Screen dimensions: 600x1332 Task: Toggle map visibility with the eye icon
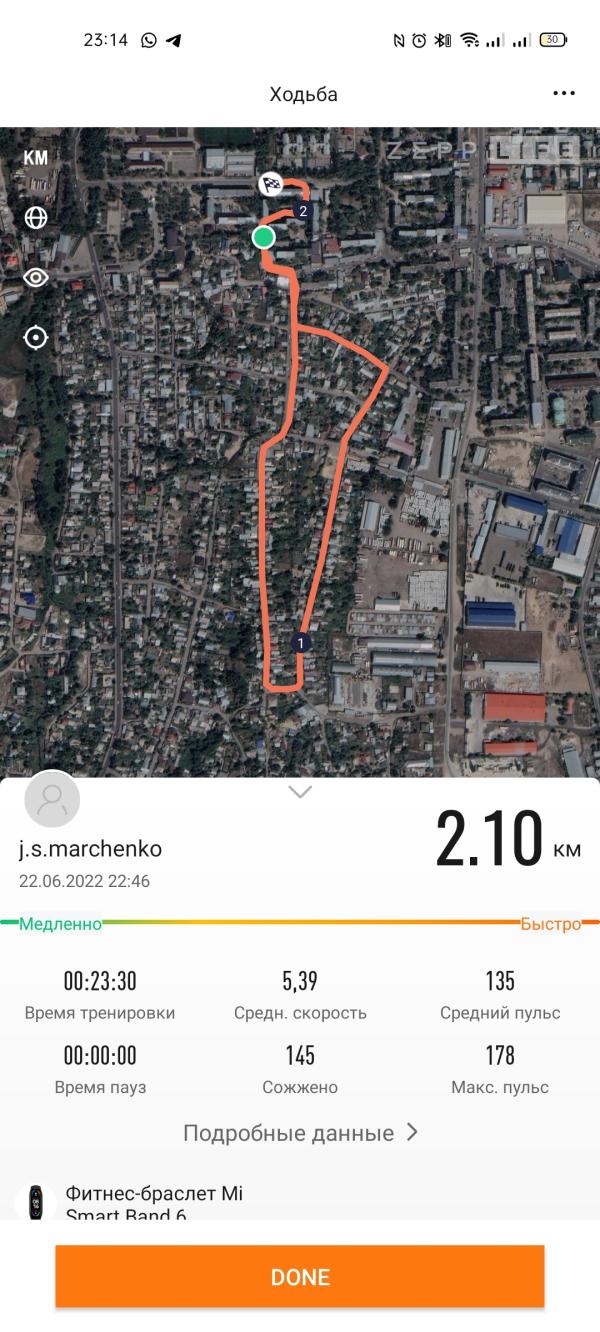point(36,278)
